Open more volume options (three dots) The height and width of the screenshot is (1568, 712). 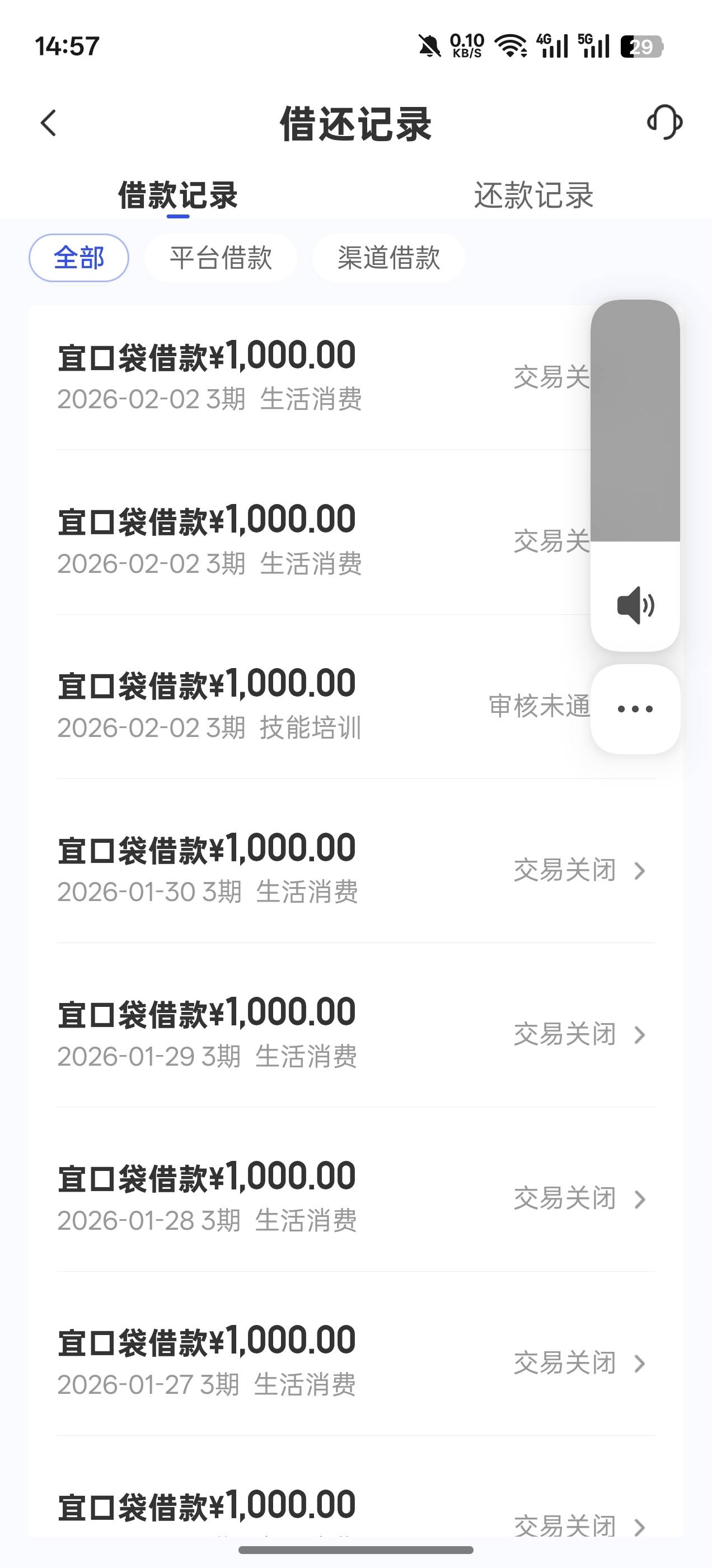635,709
